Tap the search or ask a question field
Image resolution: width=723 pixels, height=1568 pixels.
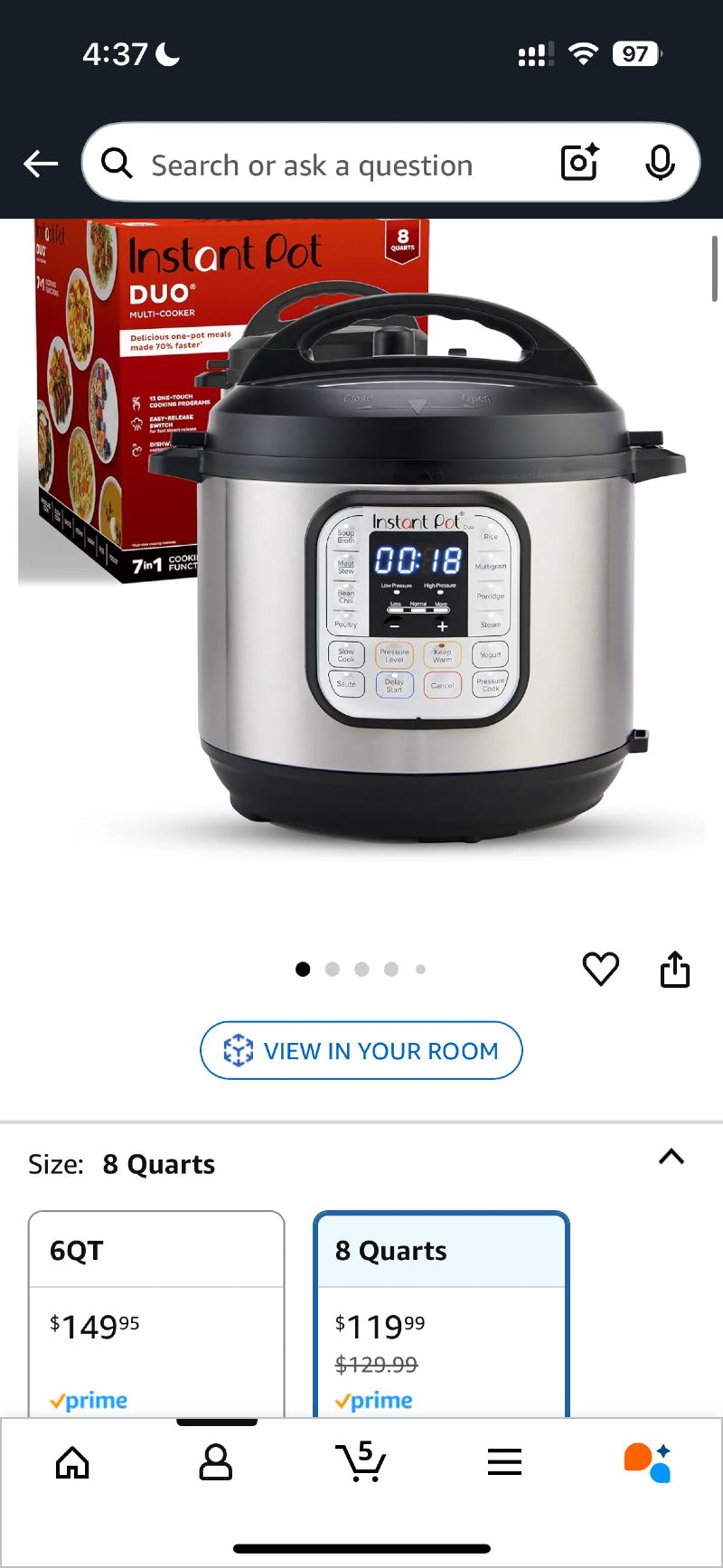312,165
